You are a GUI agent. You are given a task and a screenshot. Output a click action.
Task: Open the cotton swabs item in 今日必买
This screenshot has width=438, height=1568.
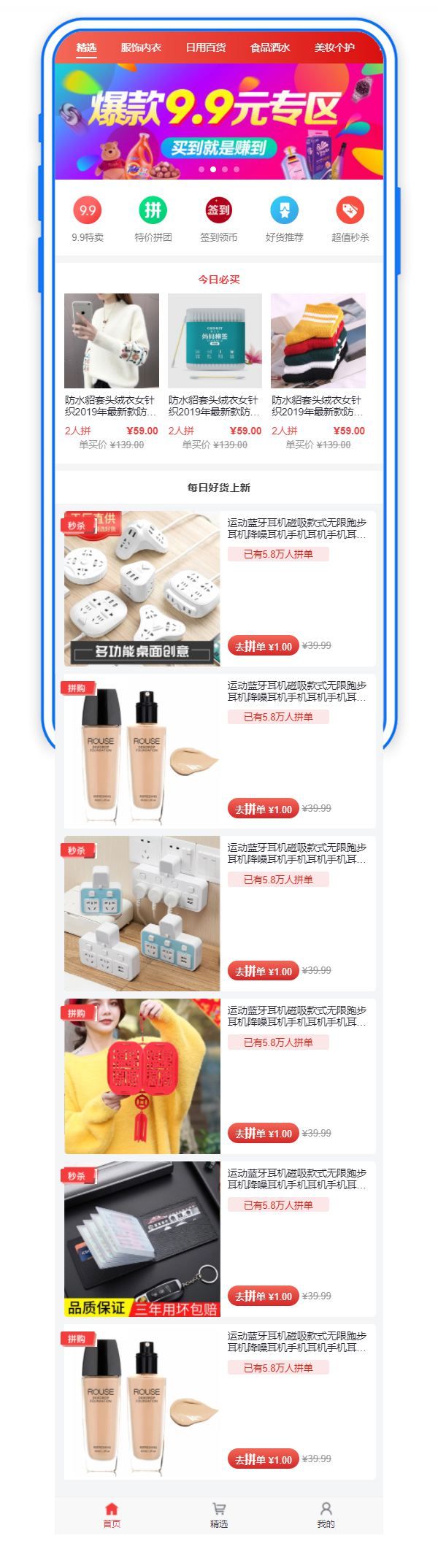click(x=215, y=341)
